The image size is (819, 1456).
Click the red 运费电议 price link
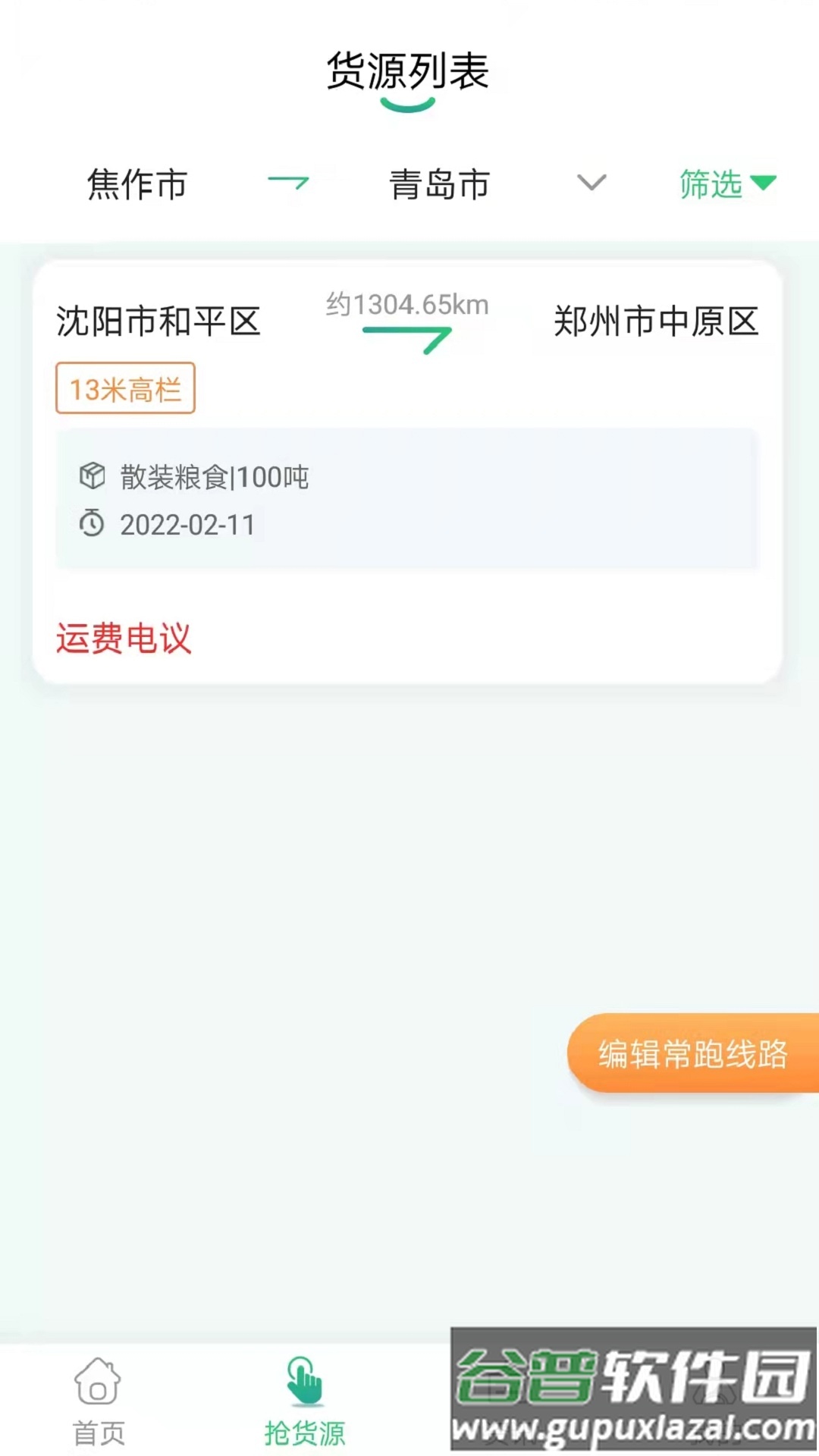click(x=124, y=639)
